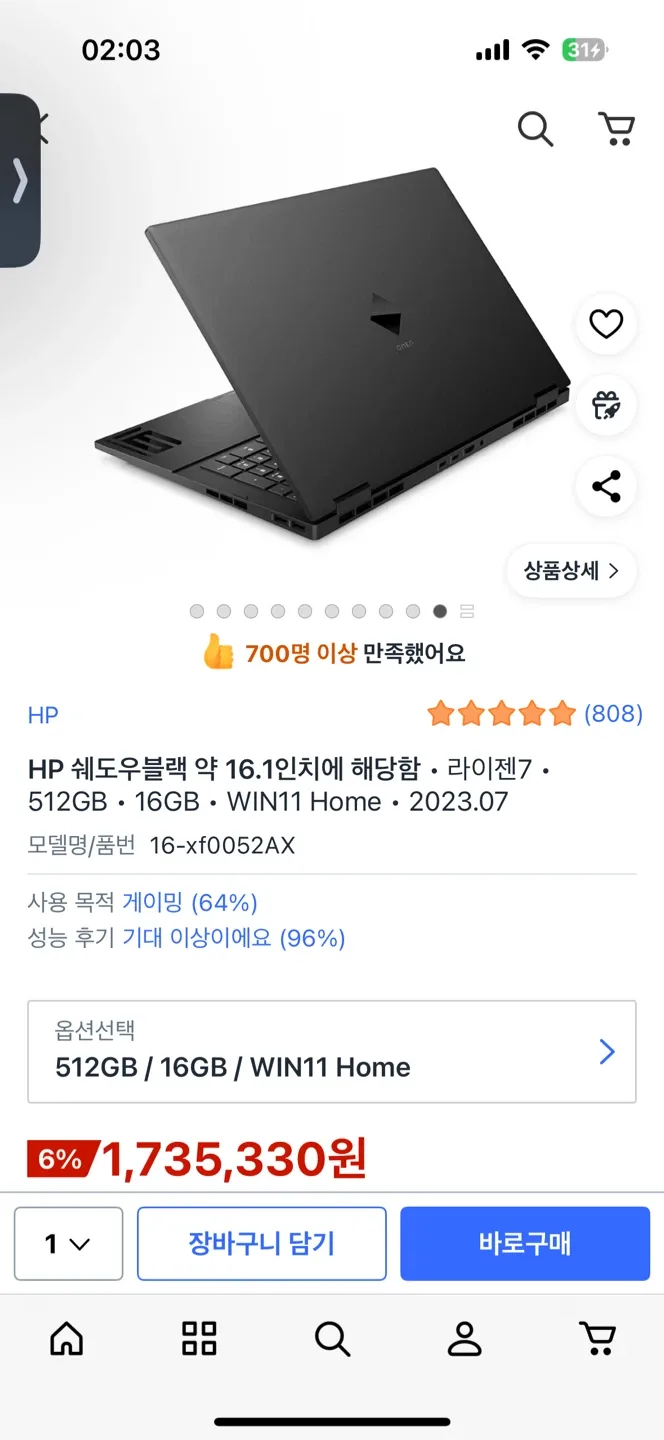Add this laptop to wishlist heart
The width and height of the screenshot is (664, 1440).
pyautogui.click(x=606, y=324)
